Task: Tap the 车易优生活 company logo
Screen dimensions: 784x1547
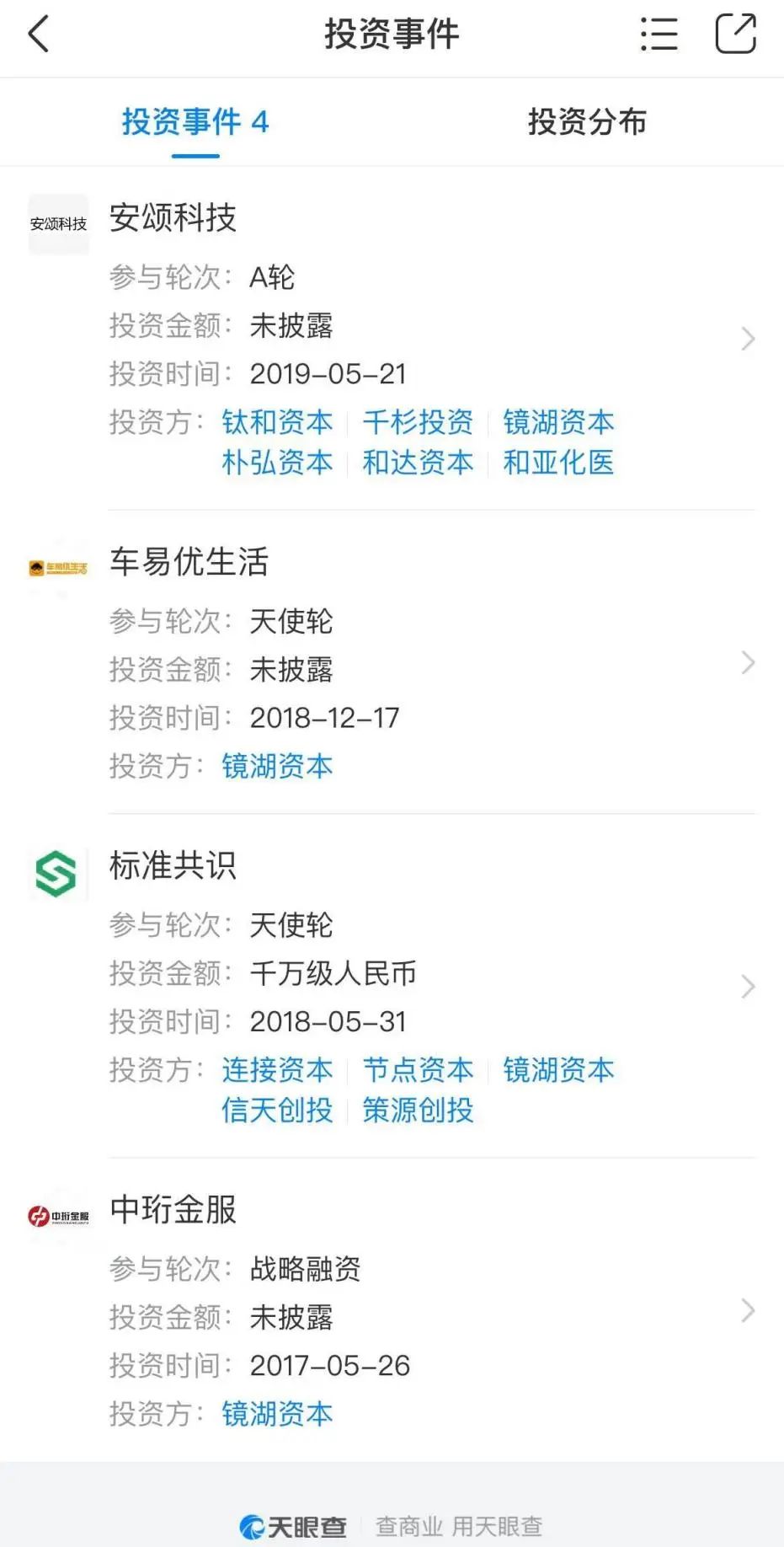Action: pyautogui.click(x=58, y=567)
